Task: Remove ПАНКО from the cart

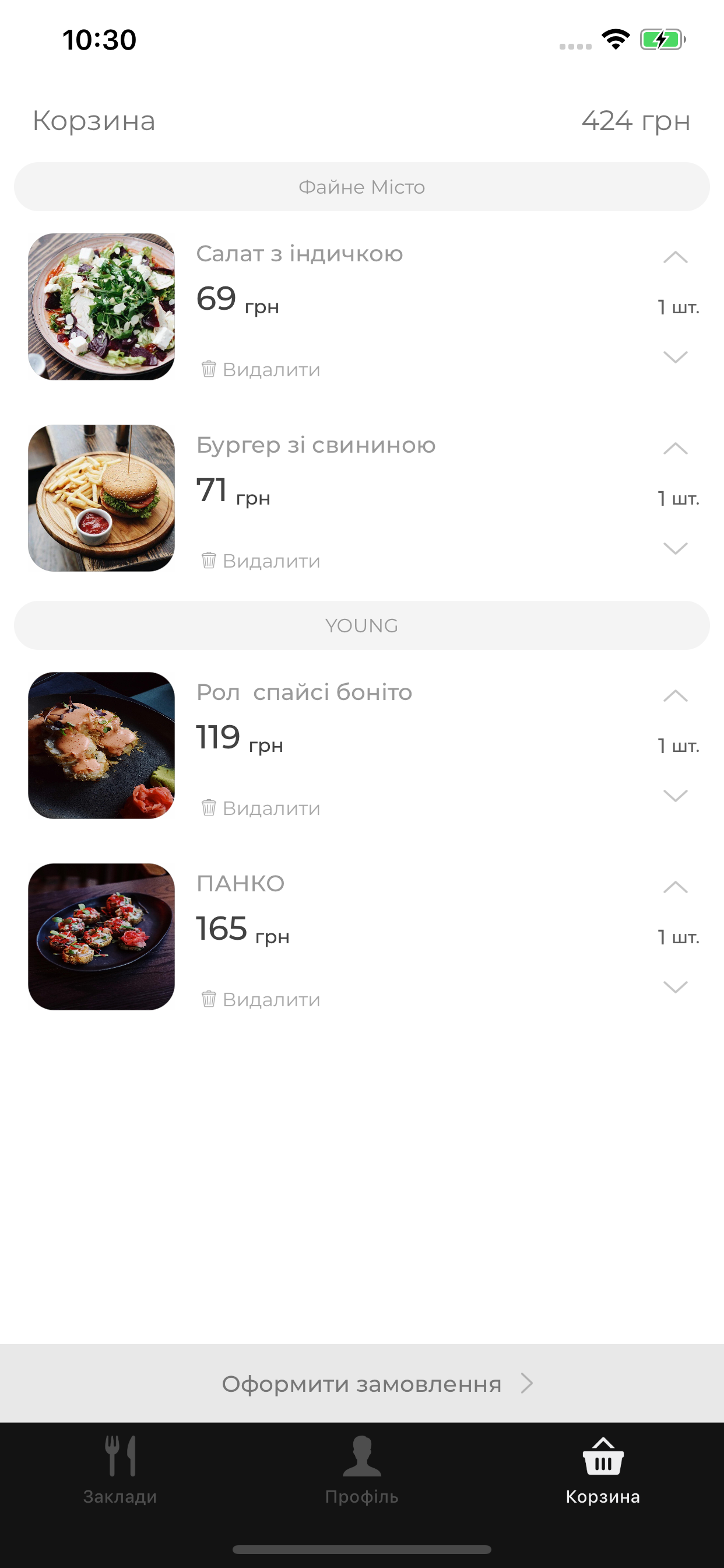Action: (261, 999)
